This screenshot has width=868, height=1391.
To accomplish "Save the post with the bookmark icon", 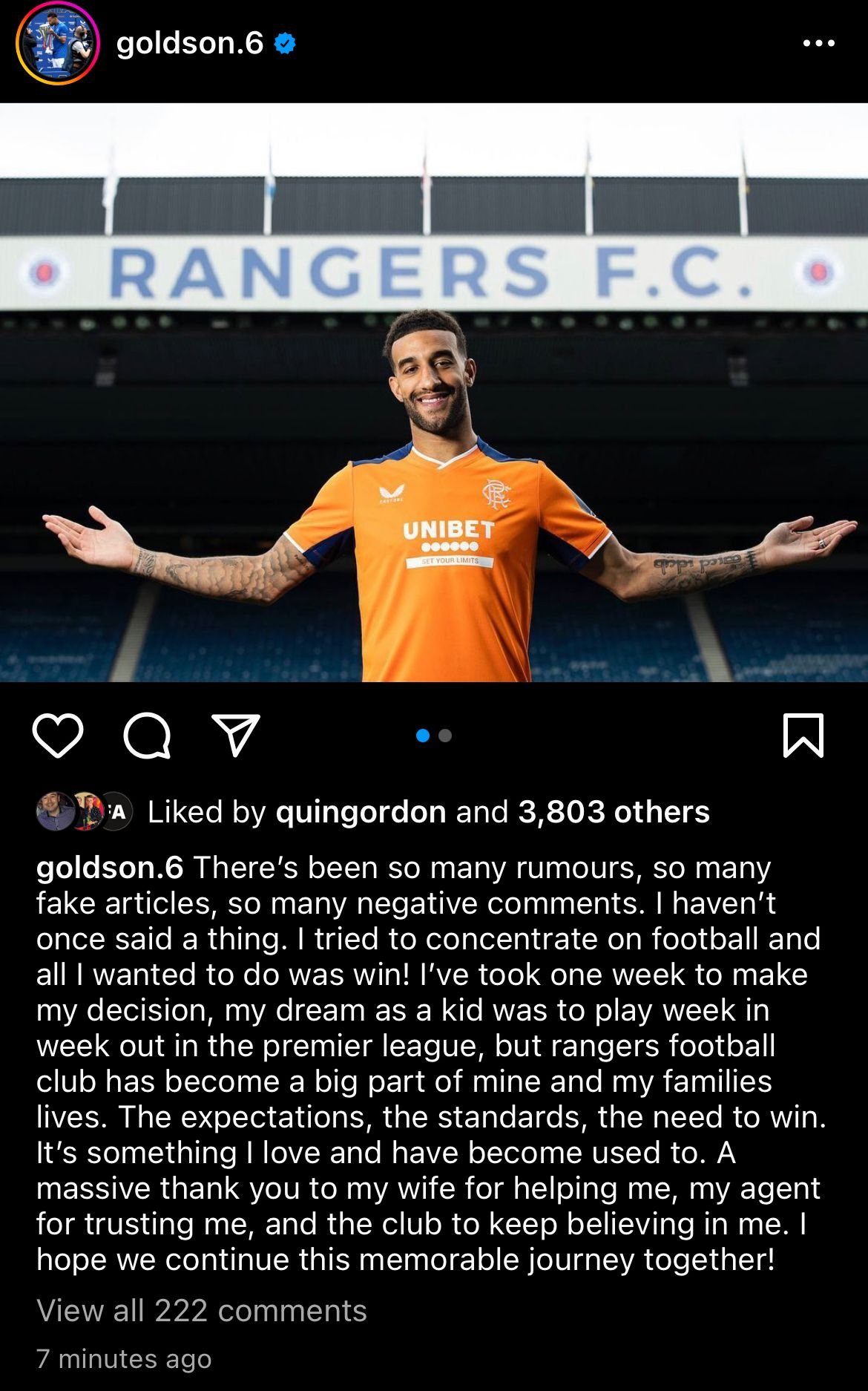I will [x=803, y=736].
